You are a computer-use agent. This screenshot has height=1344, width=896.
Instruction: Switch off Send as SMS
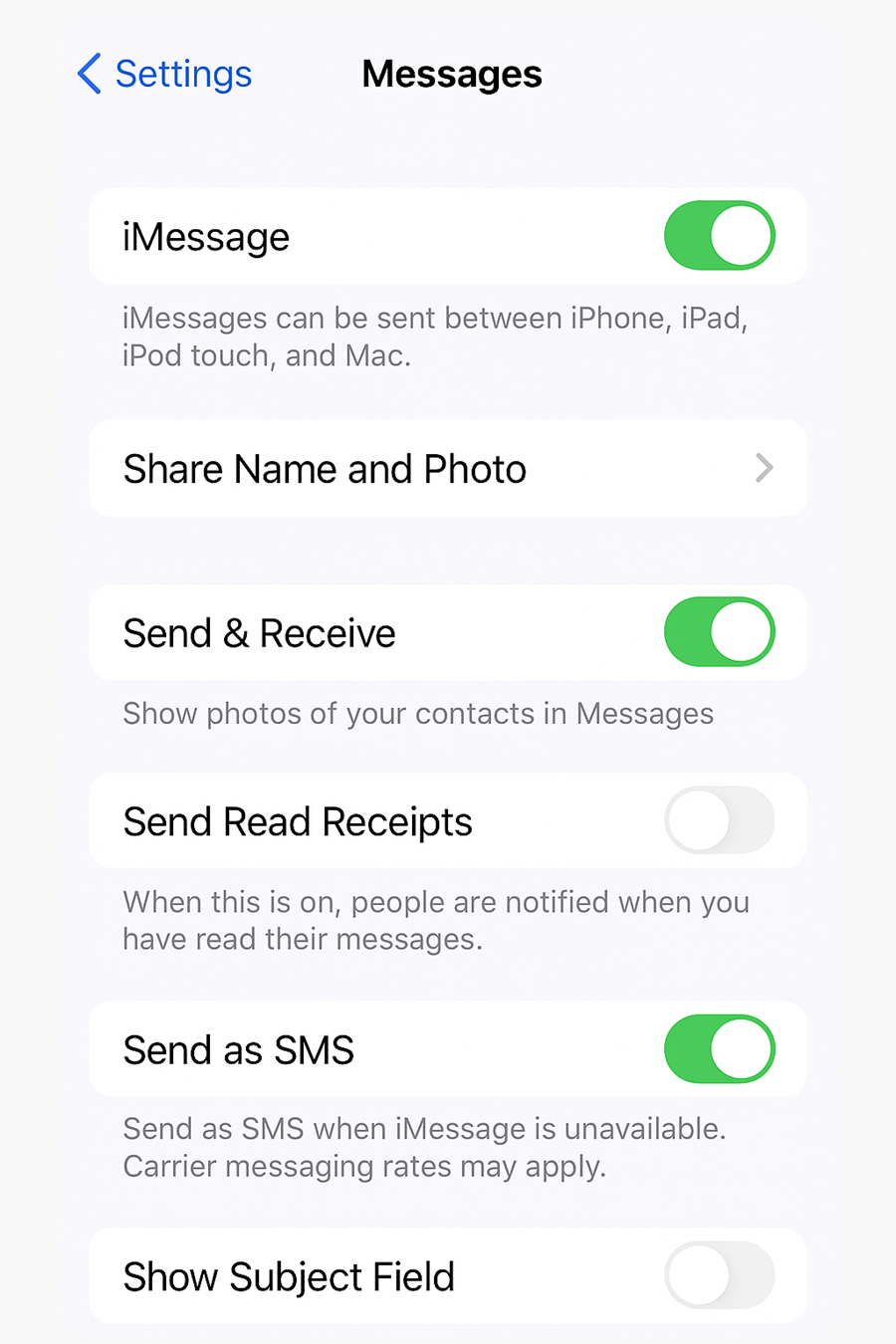click(x=719, y=1049)
